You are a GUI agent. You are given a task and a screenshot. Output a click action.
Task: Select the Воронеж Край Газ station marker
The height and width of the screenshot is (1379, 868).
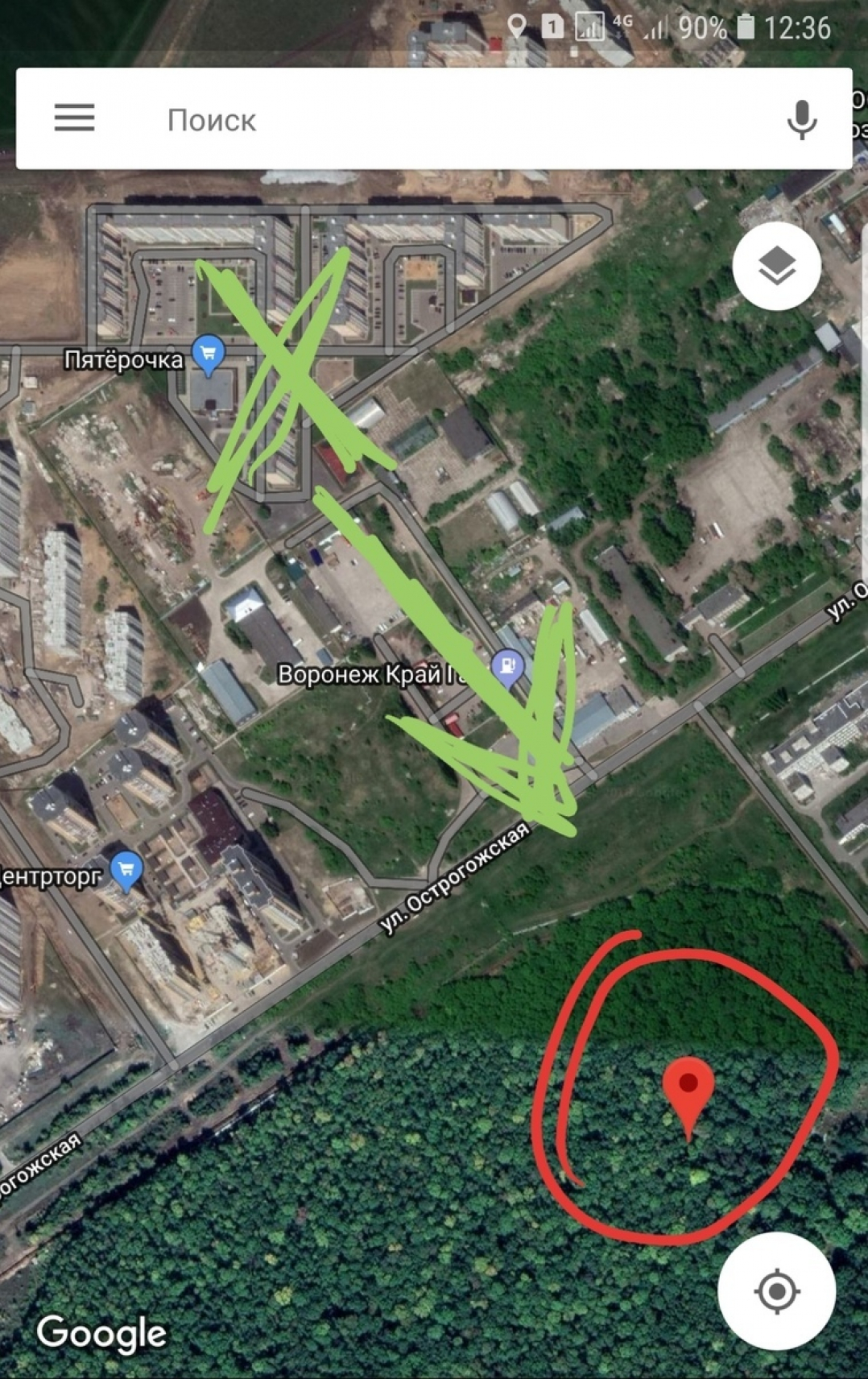507,667
